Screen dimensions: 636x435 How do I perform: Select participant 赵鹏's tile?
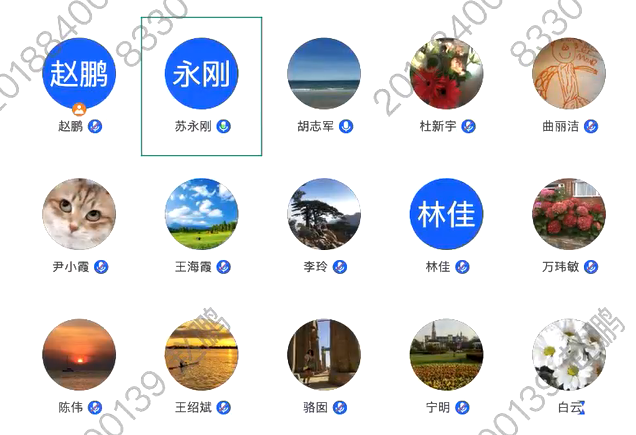click(79, 75)
